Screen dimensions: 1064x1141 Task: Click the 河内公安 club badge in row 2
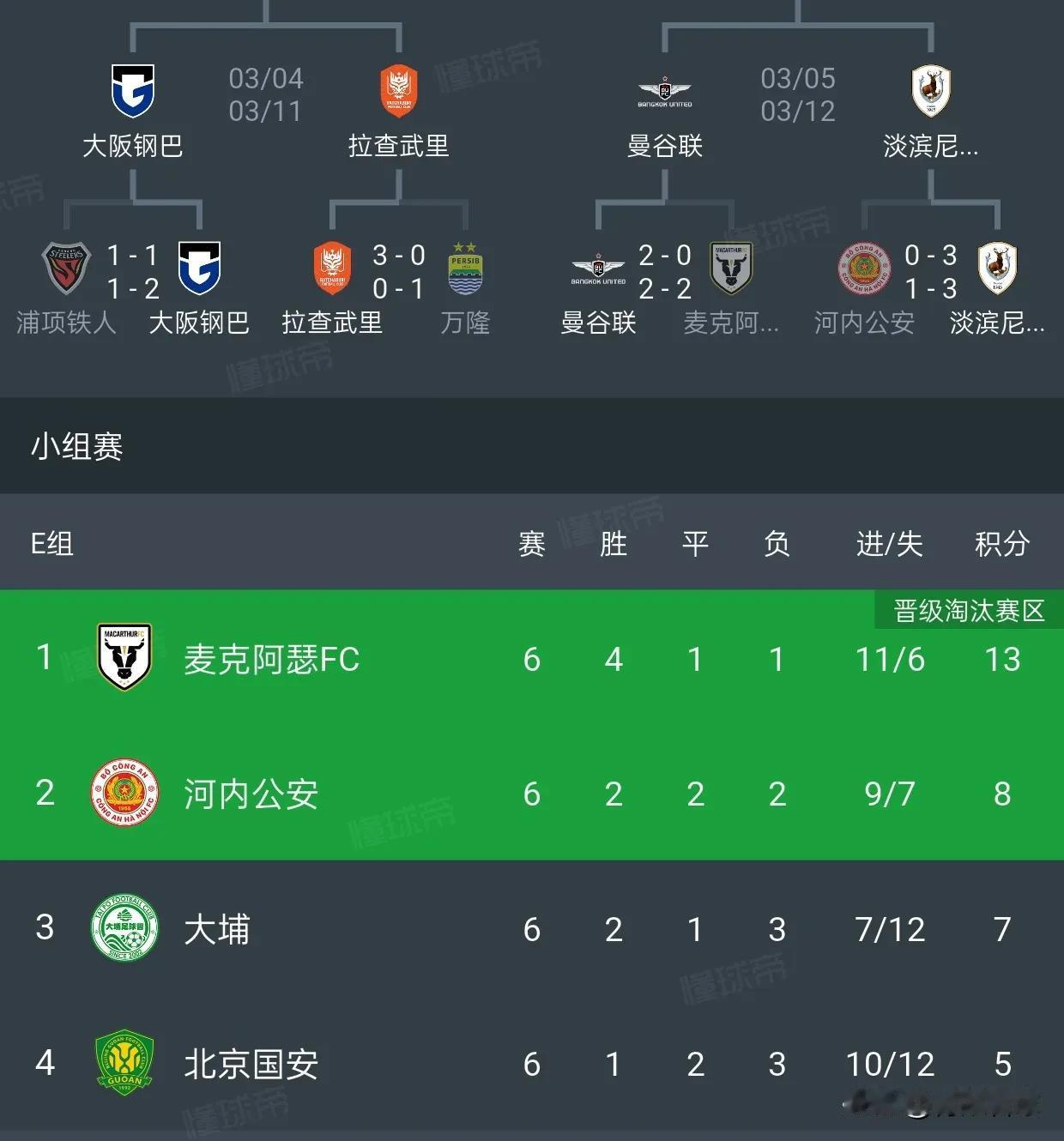click(x=124, y=794)
